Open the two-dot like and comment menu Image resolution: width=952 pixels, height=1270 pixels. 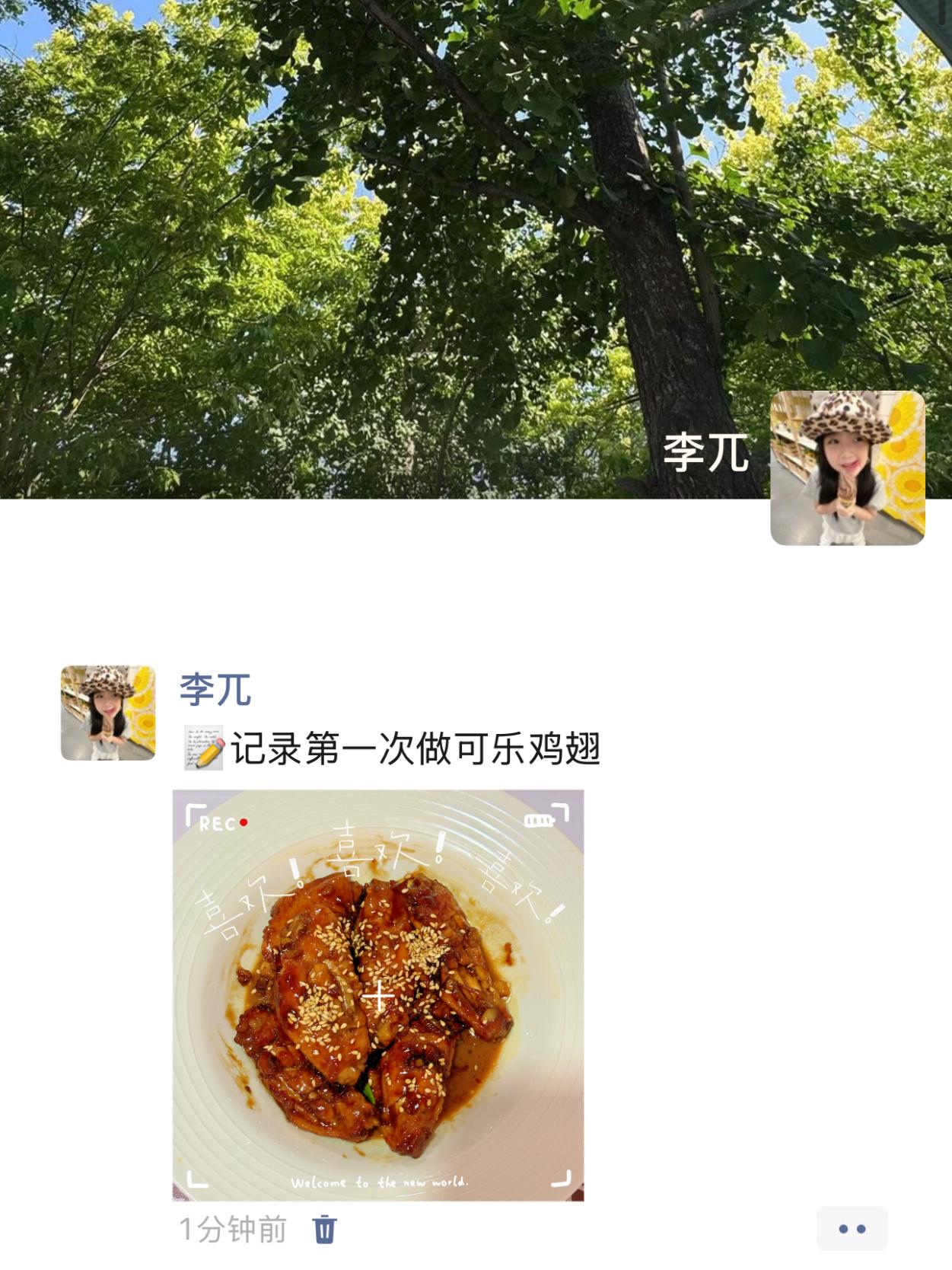click(x=852, y=1228)
